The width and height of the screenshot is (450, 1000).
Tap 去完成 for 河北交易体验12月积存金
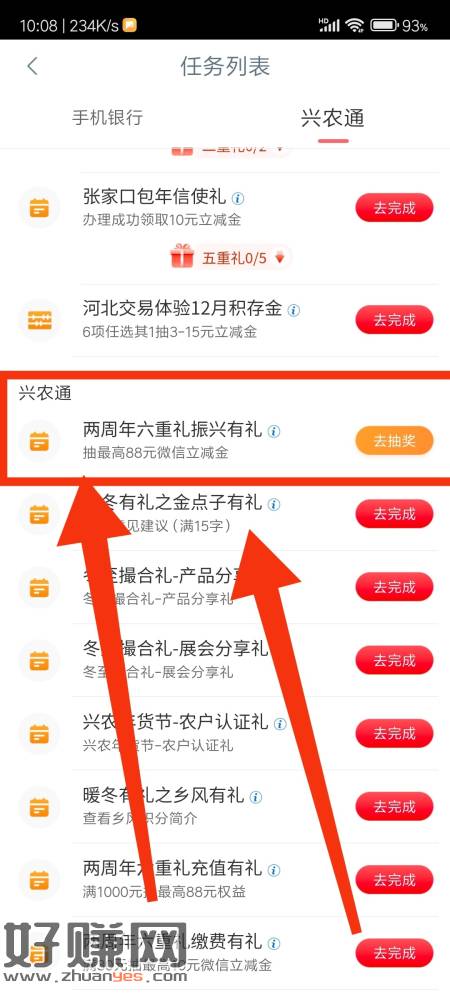394,320
